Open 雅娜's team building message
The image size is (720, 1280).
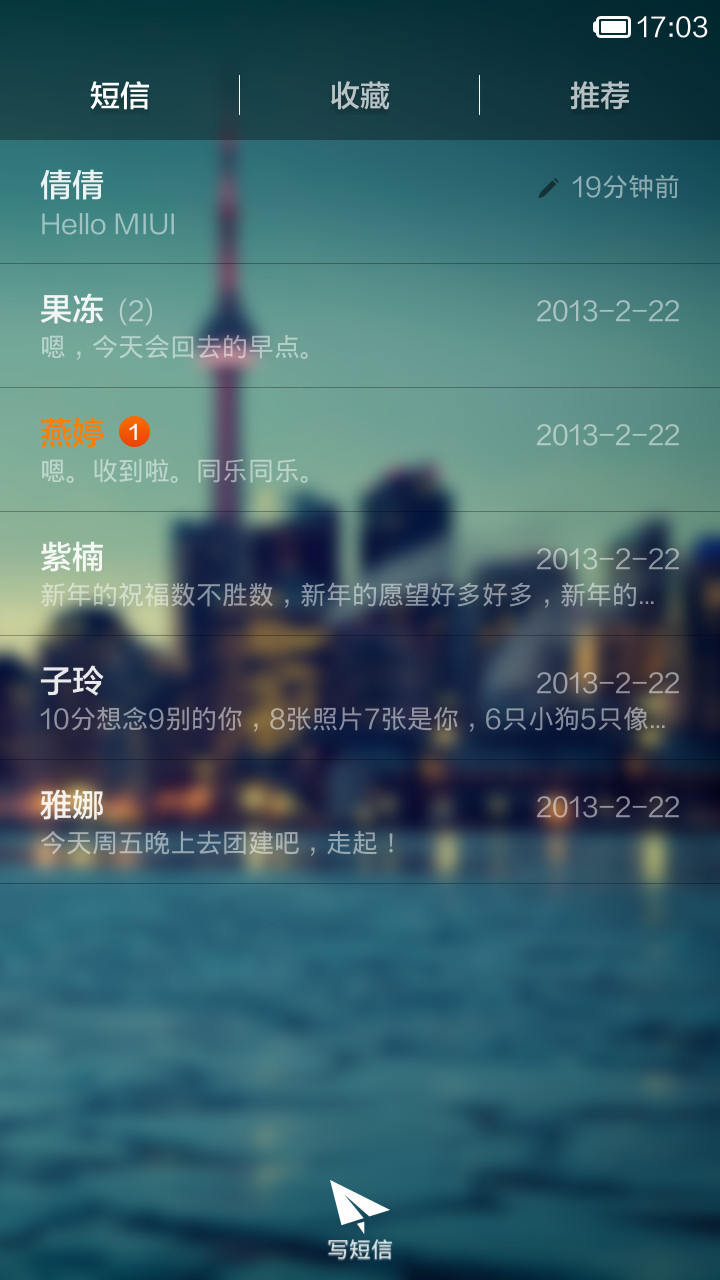point(360,822)
